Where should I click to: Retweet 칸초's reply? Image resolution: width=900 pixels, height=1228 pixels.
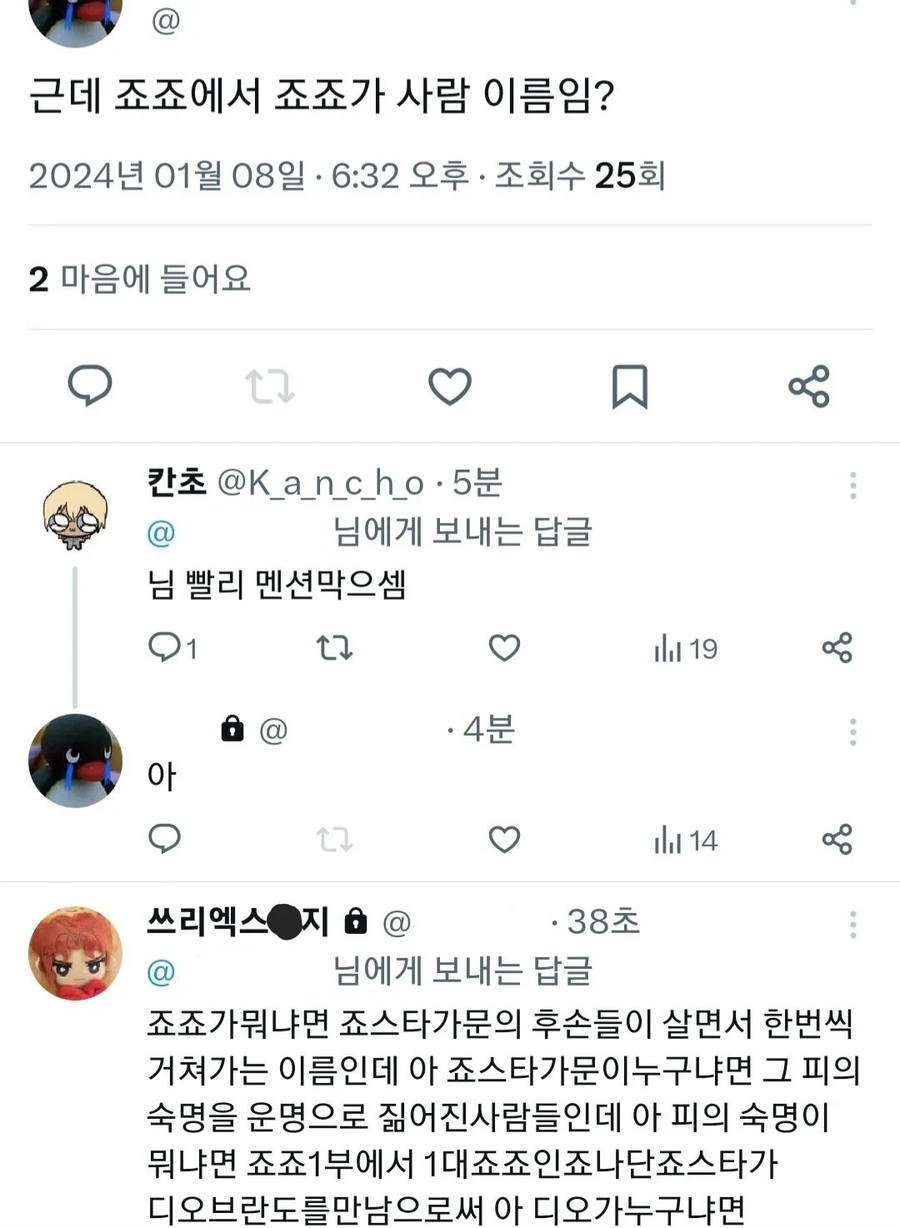[335, 648]
